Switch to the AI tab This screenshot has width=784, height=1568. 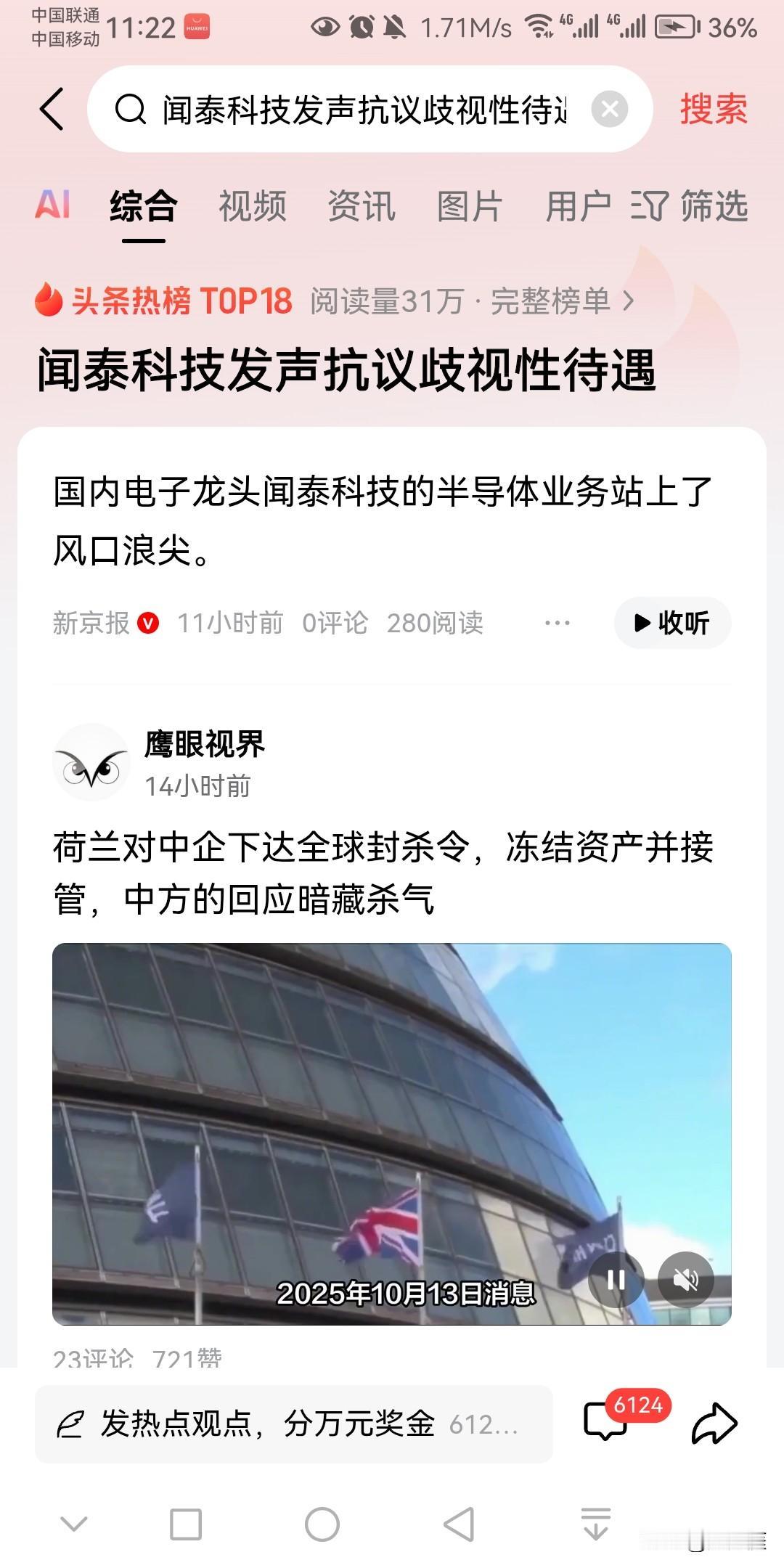(x=53, y=205)
